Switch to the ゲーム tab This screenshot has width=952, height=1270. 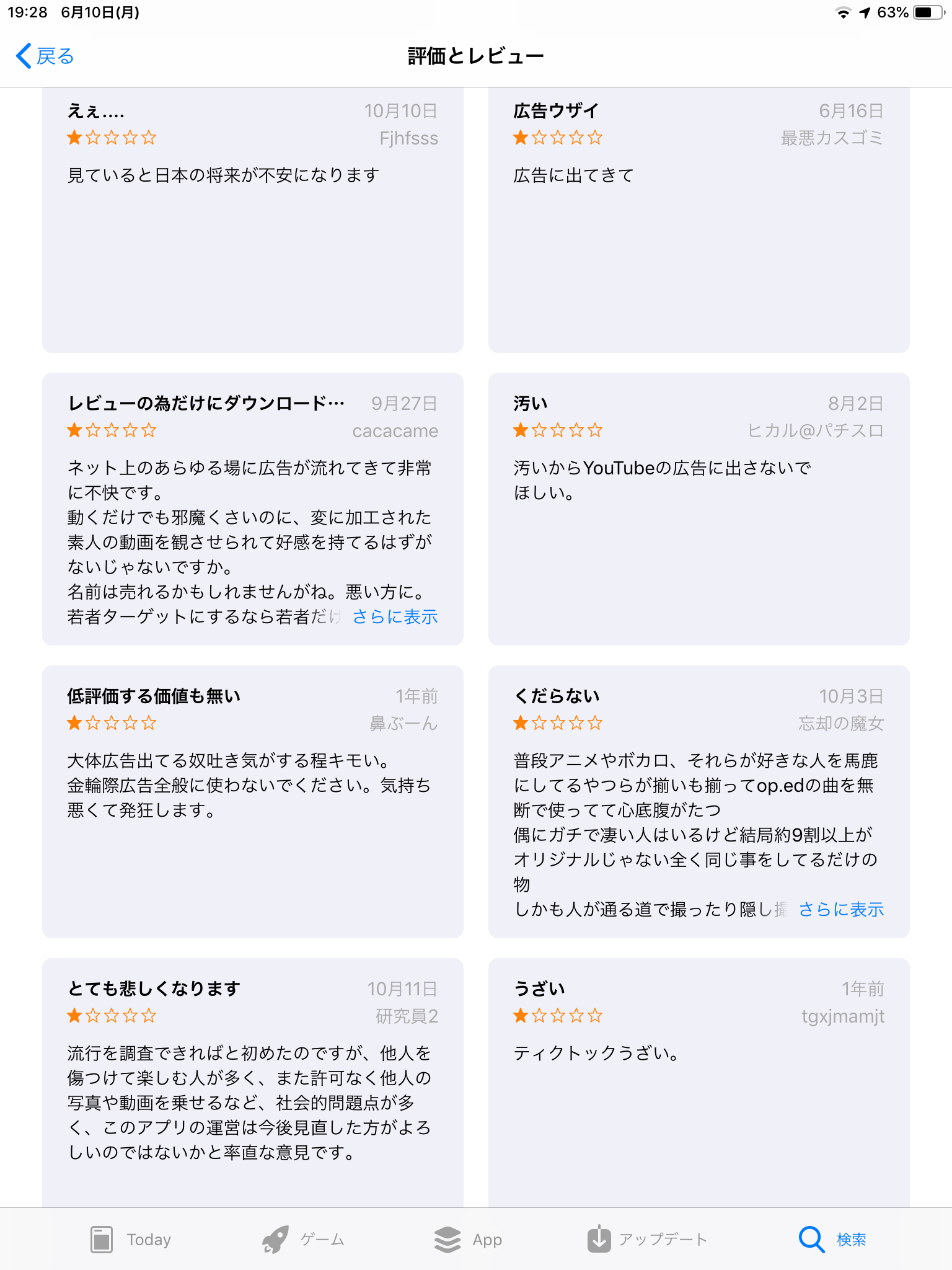coord(303,1239)
